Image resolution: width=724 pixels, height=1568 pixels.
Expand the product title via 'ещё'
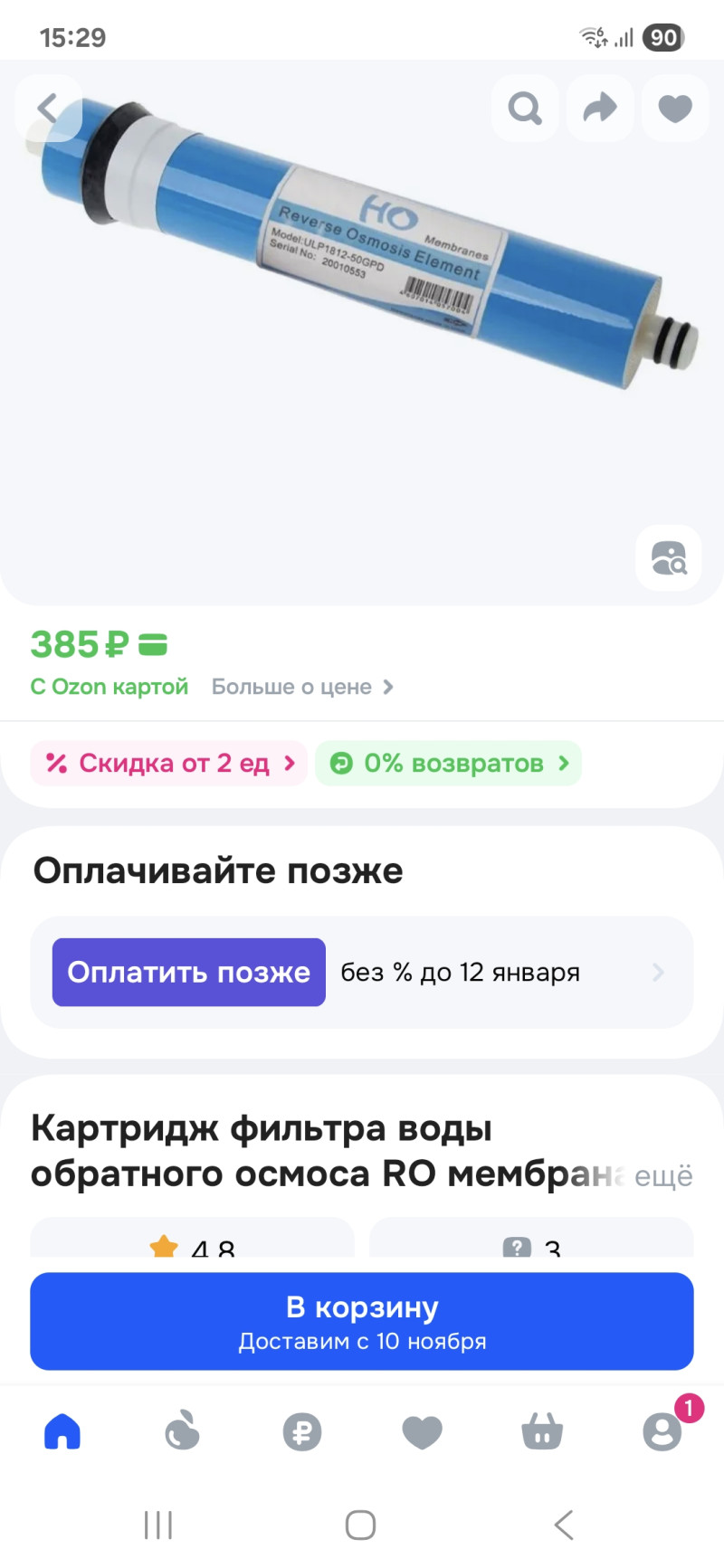tap(663, 1175)
